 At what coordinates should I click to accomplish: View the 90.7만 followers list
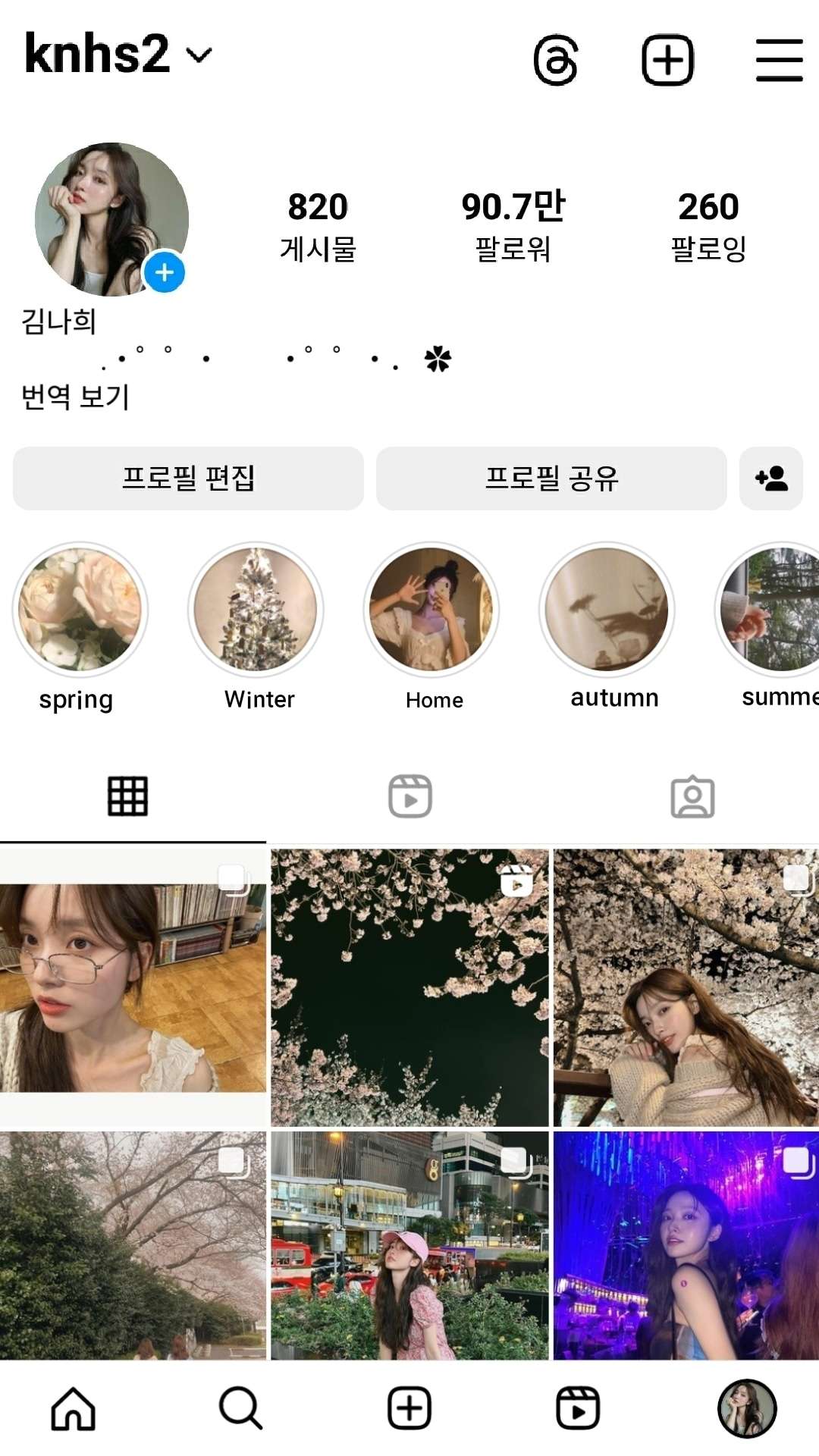[513, 225]
